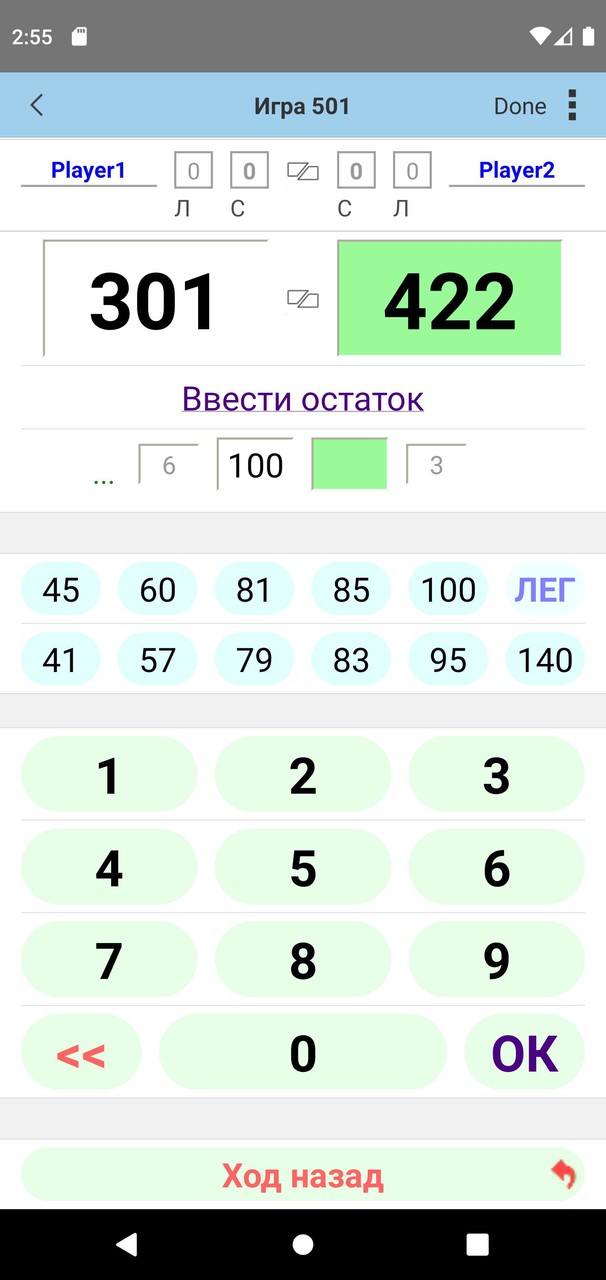Go to the system home screen

[303, 1244]
